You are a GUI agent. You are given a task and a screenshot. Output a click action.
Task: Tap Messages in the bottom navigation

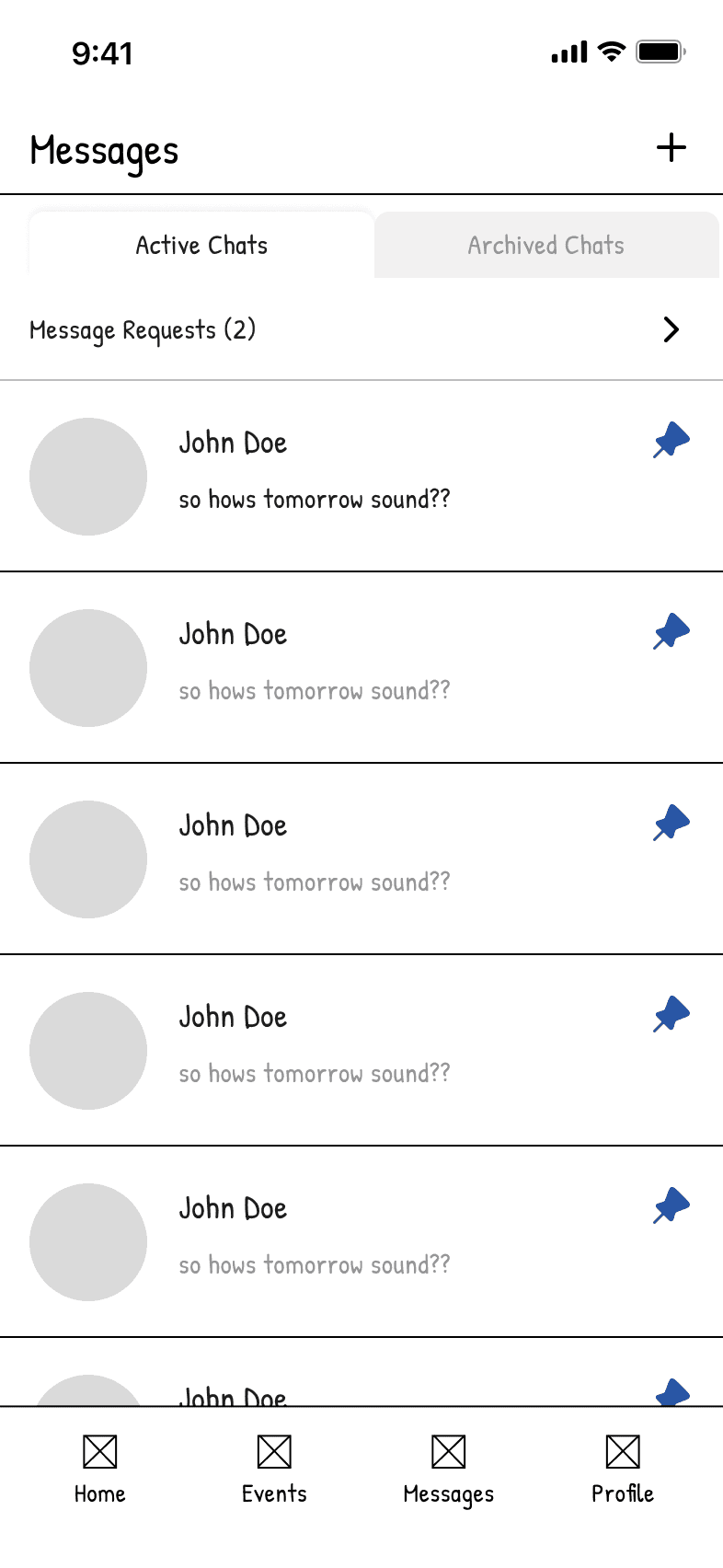(448, 1469)
